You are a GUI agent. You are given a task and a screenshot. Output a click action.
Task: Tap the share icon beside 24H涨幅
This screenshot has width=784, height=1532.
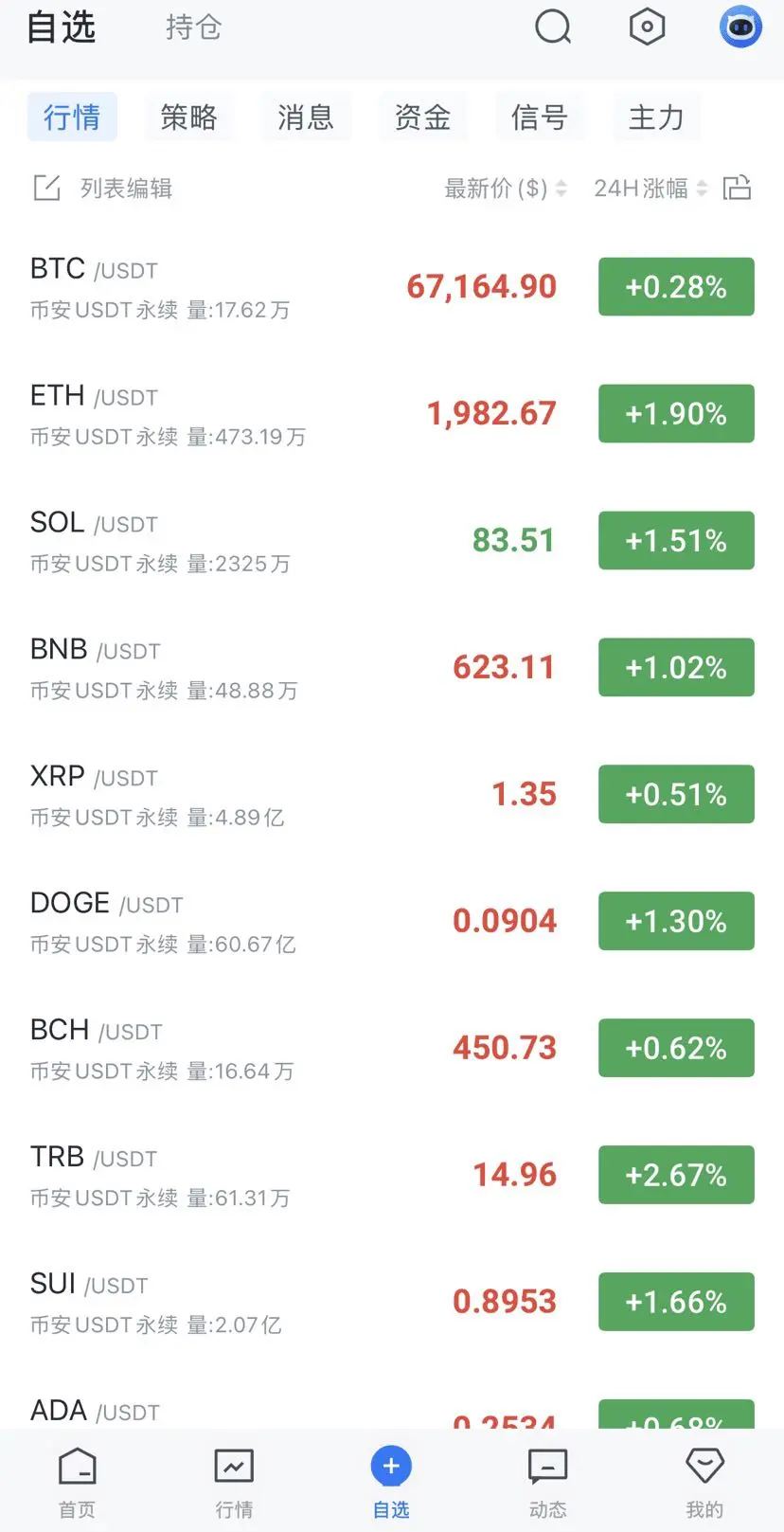click(737, 188)
